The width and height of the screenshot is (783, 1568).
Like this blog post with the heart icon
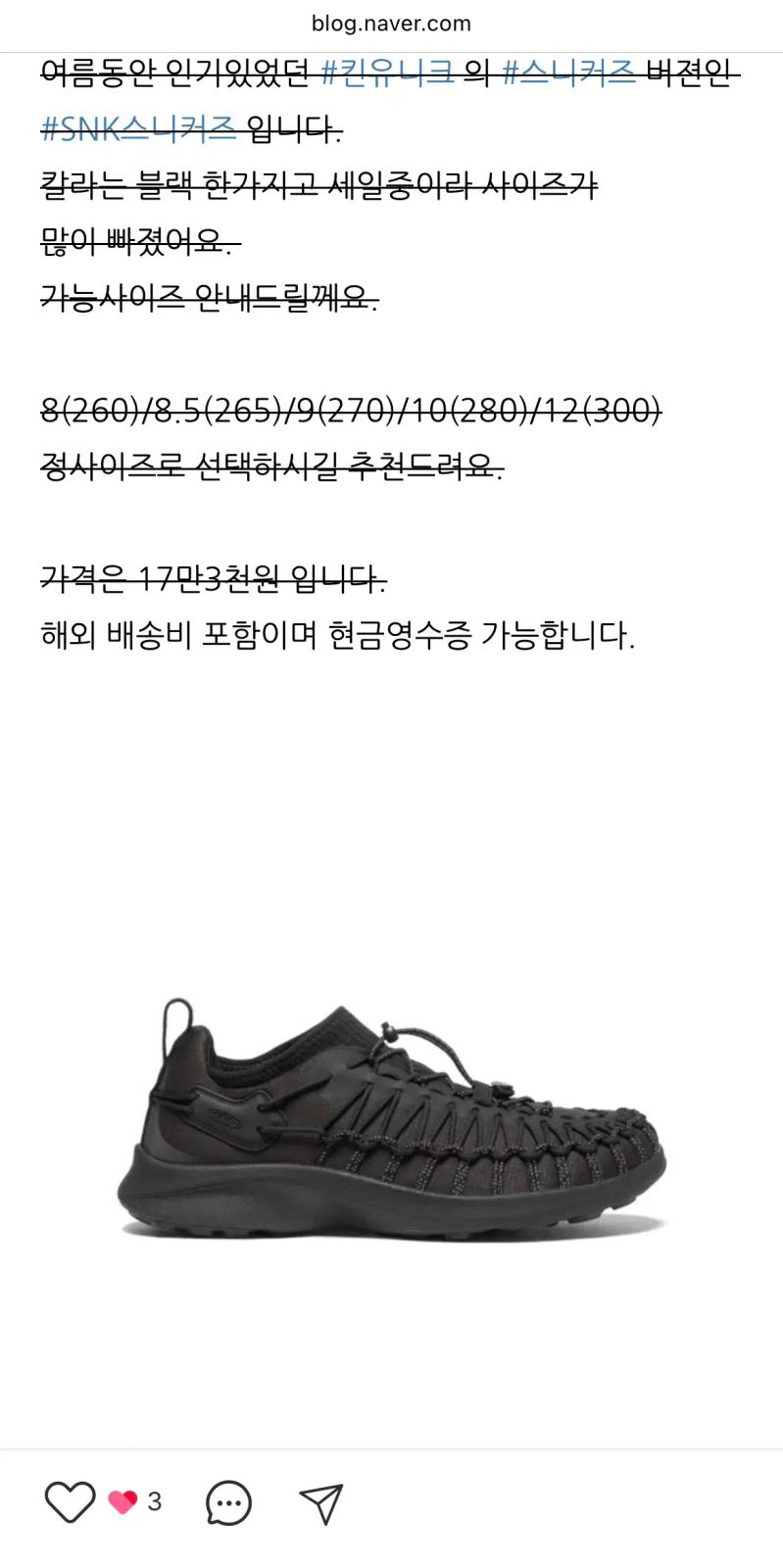[x=70, y=1501]
